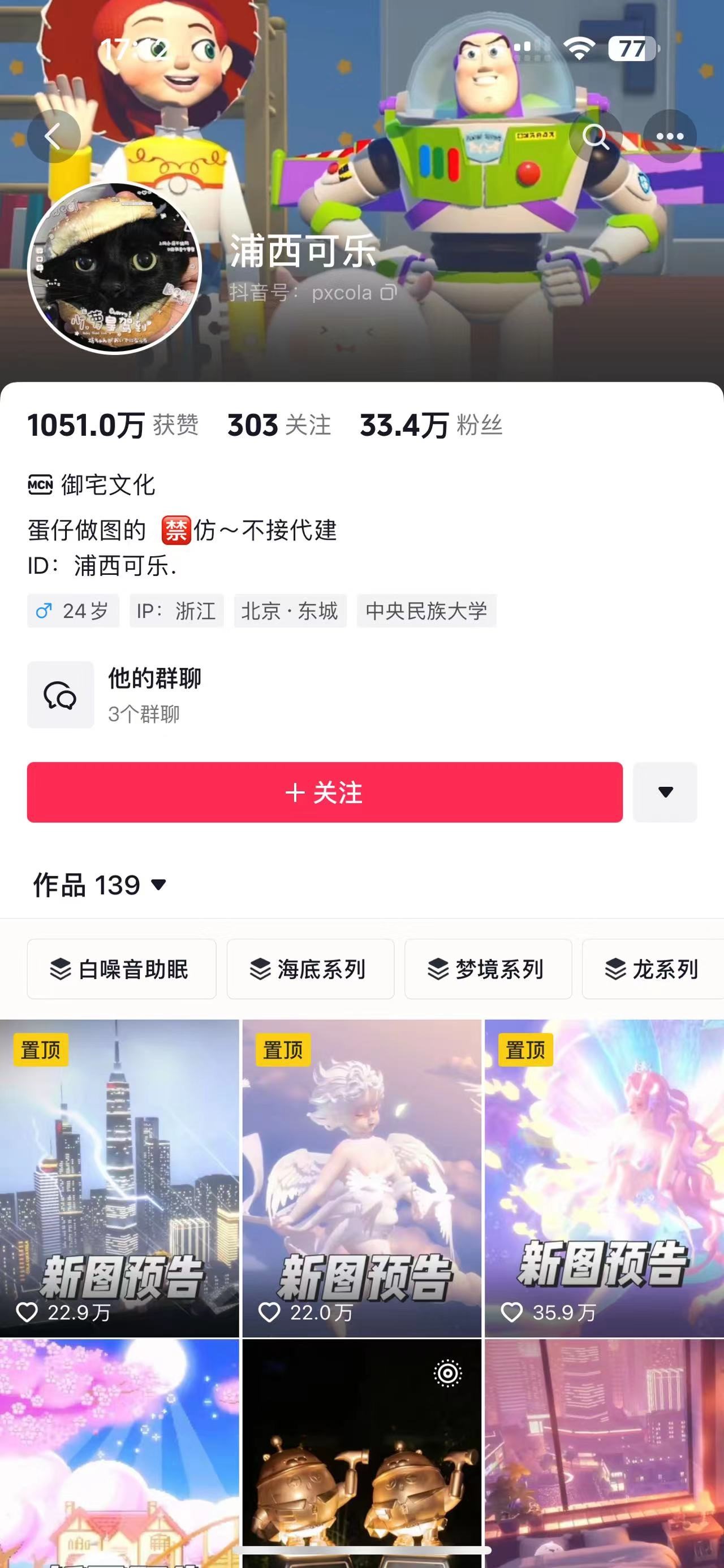
Task: Follow this user with 关注 button
Action: tap(325, 792)
